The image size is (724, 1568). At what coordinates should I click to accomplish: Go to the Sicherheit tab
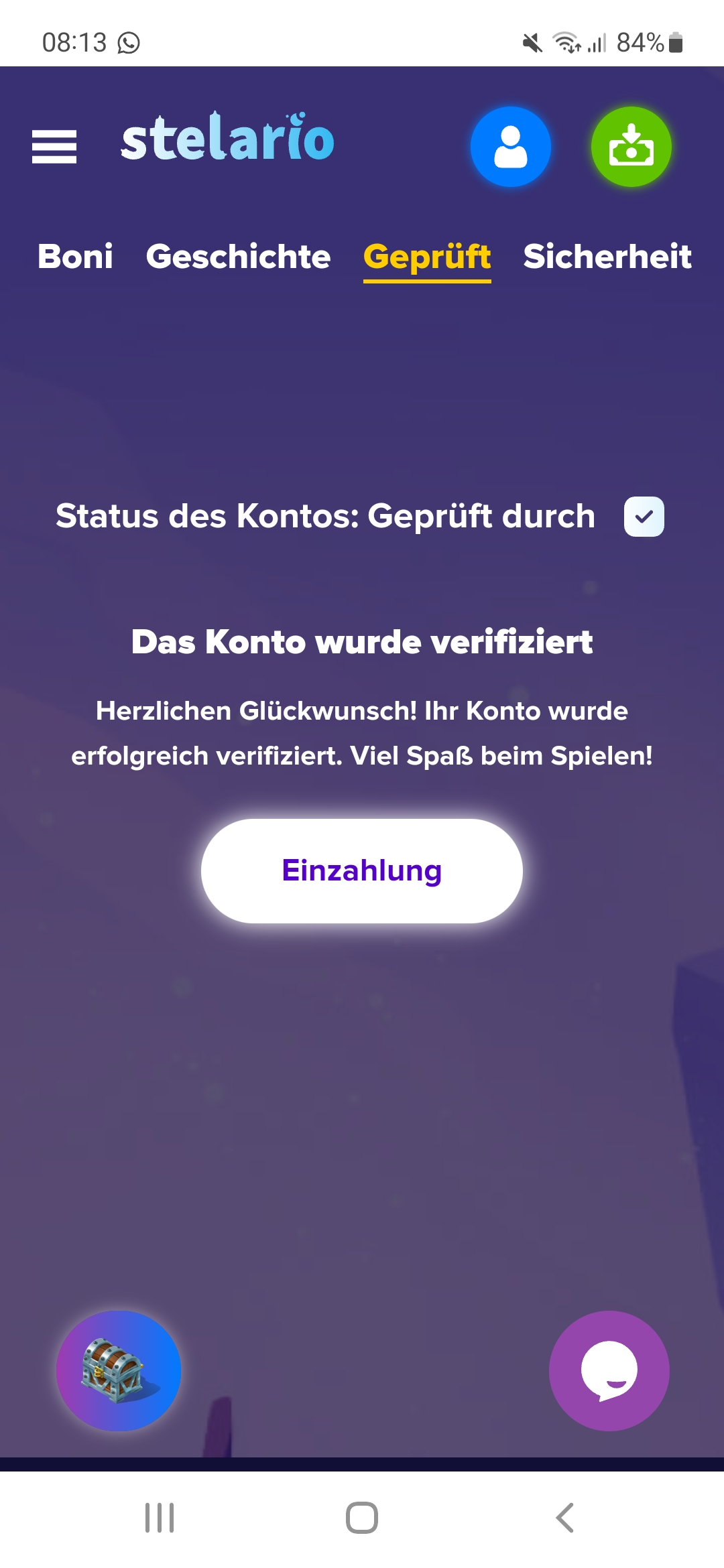(x=607, y=257)
